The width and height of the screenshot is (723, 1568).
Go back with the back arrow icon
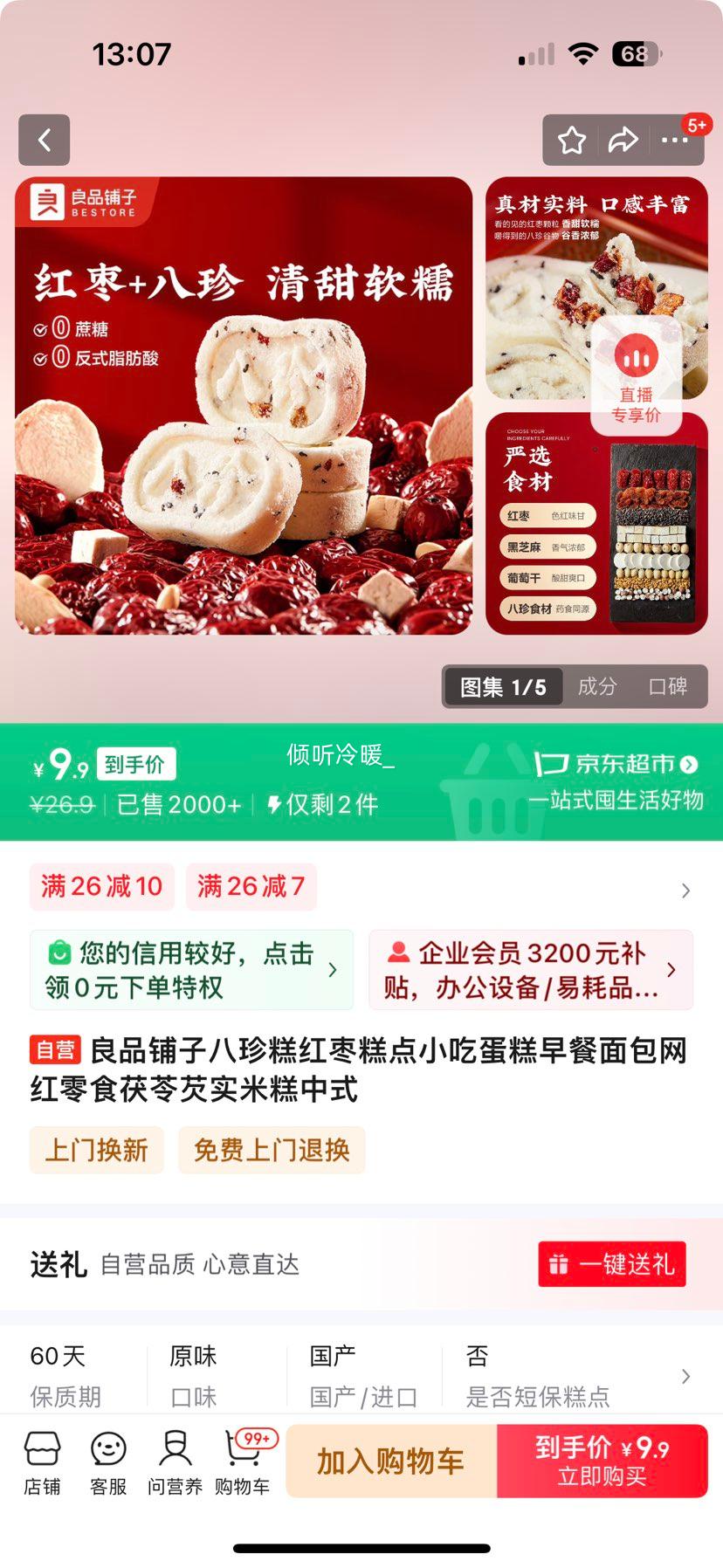coord(44,140)
